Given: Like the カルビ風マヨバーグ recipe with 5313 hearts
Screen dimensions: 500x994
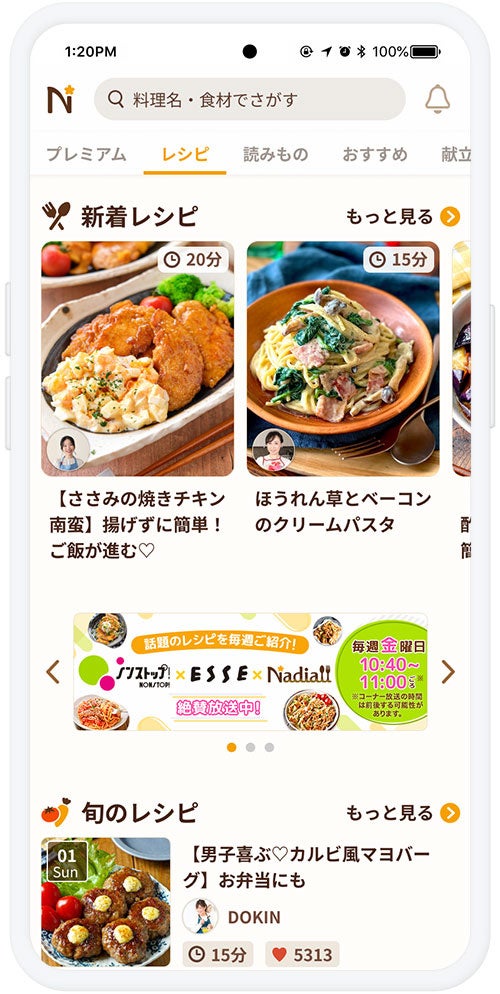Looking at the screenshot, I should [x=302, y=954].
